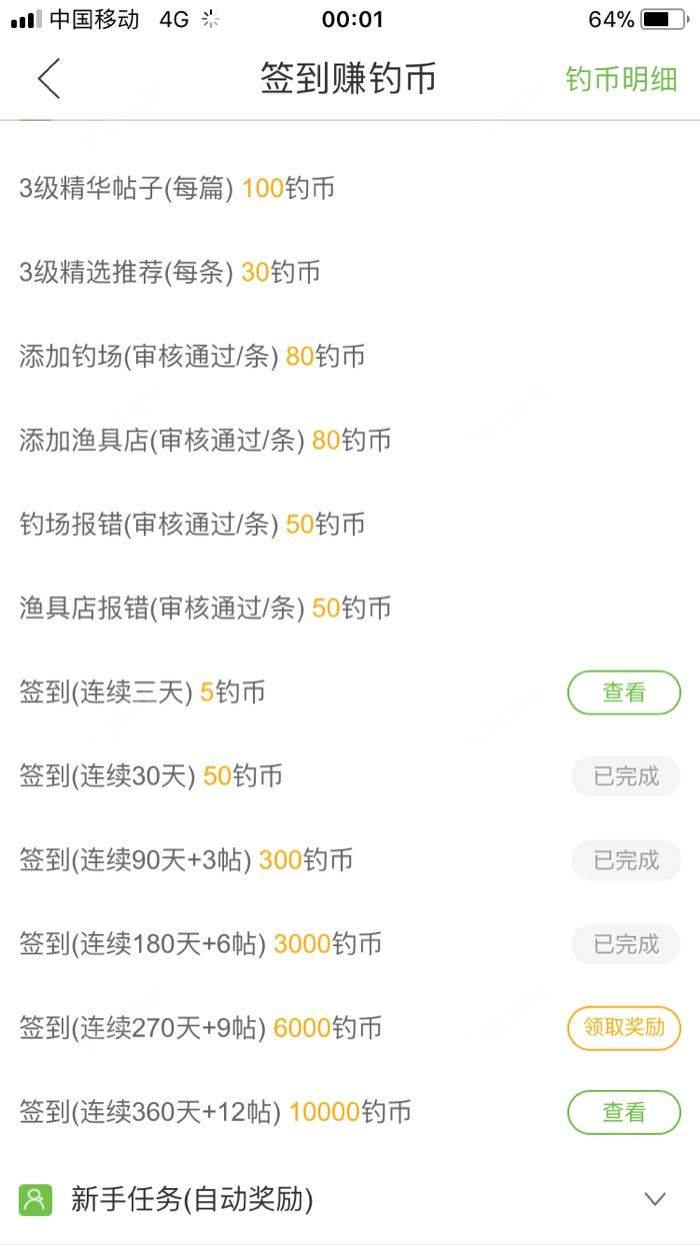700x1246 pixels.
Task: Go back using the top-left arrow
Action: point(48,79)
